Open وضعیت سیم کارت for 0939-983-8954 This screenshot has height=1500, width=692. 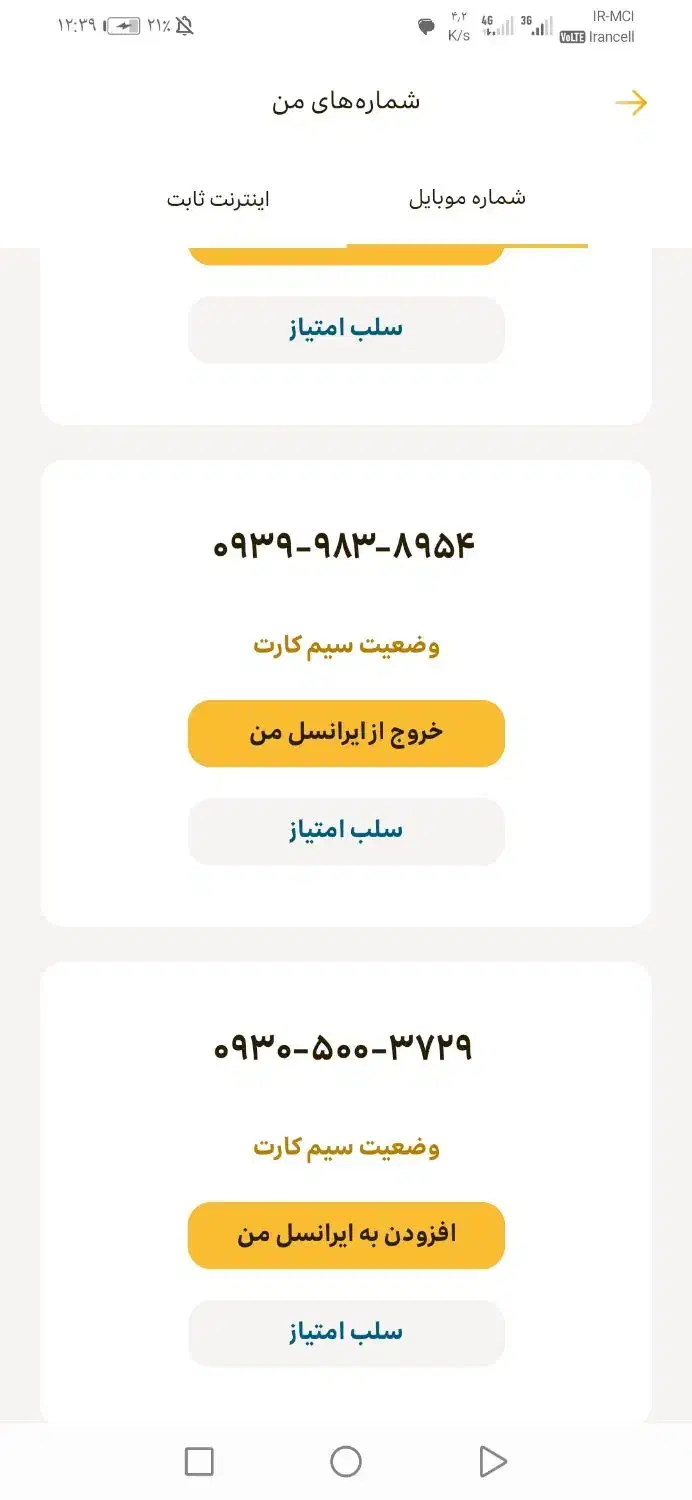(x=346, y=645)
